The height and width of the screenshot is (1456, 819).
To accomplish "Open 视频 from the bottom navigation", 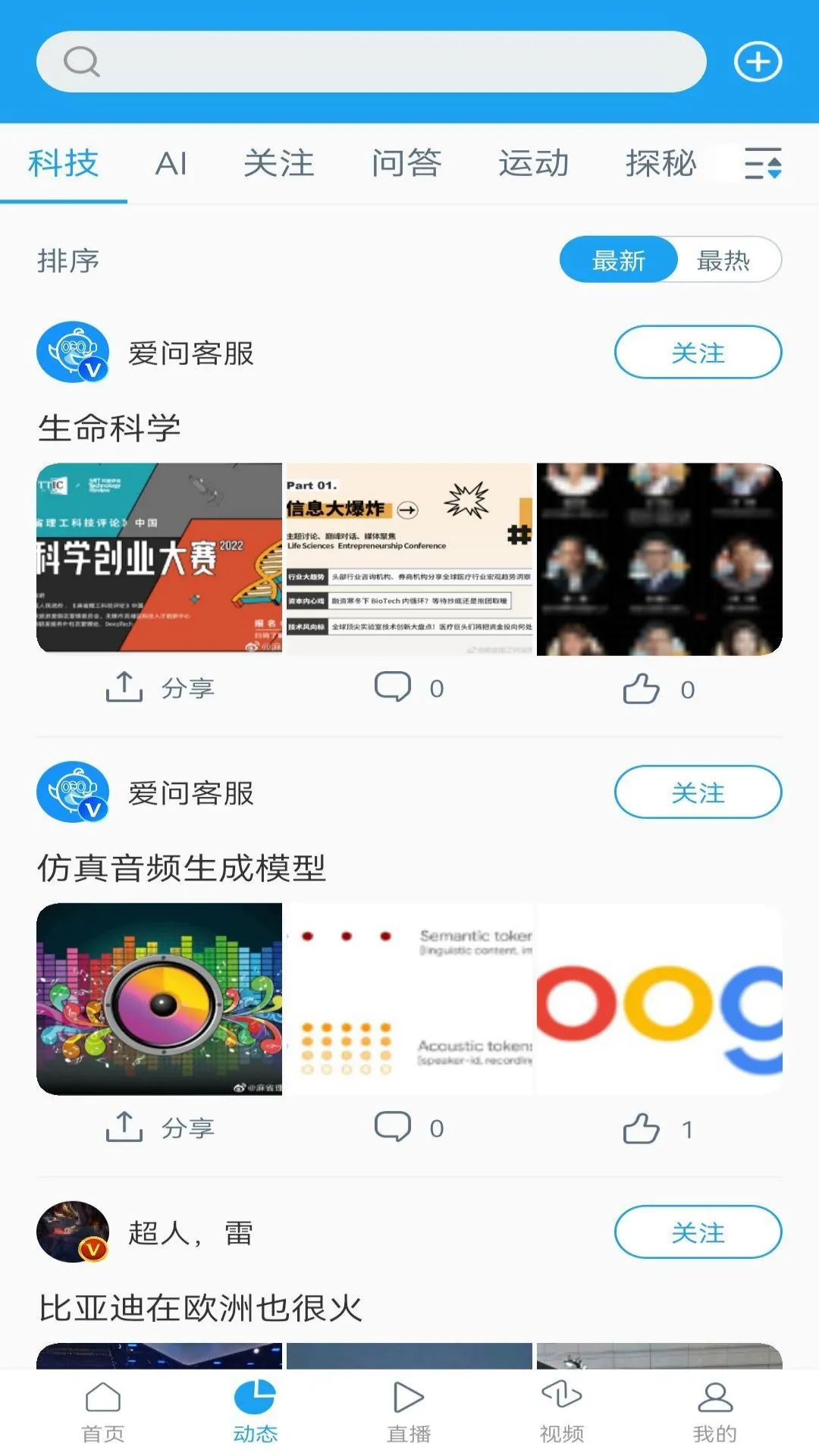I will click(560, 1410).
